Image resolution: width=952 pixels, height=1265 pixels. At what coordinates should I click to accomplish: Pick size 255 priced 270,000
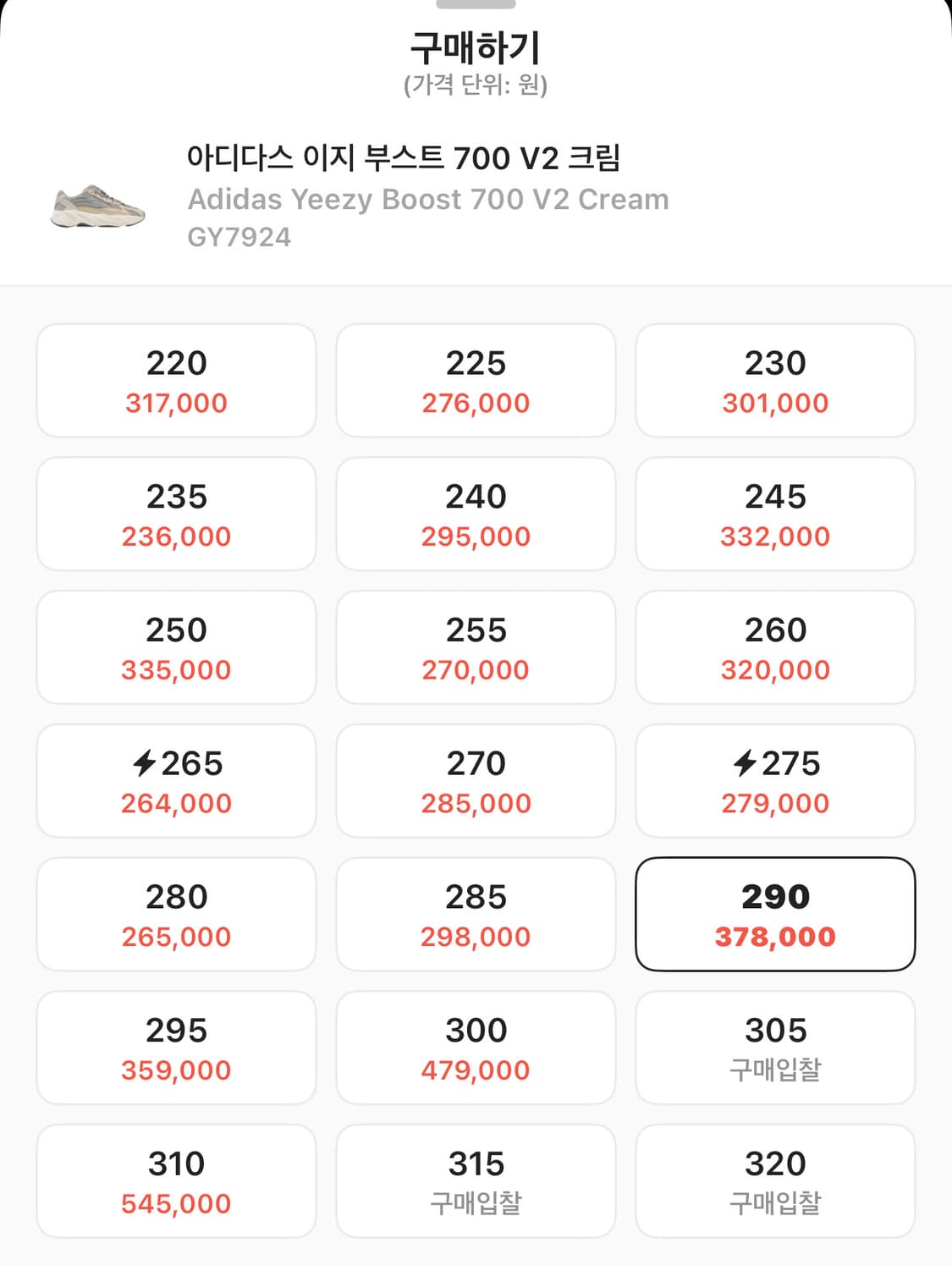(476, 647)
